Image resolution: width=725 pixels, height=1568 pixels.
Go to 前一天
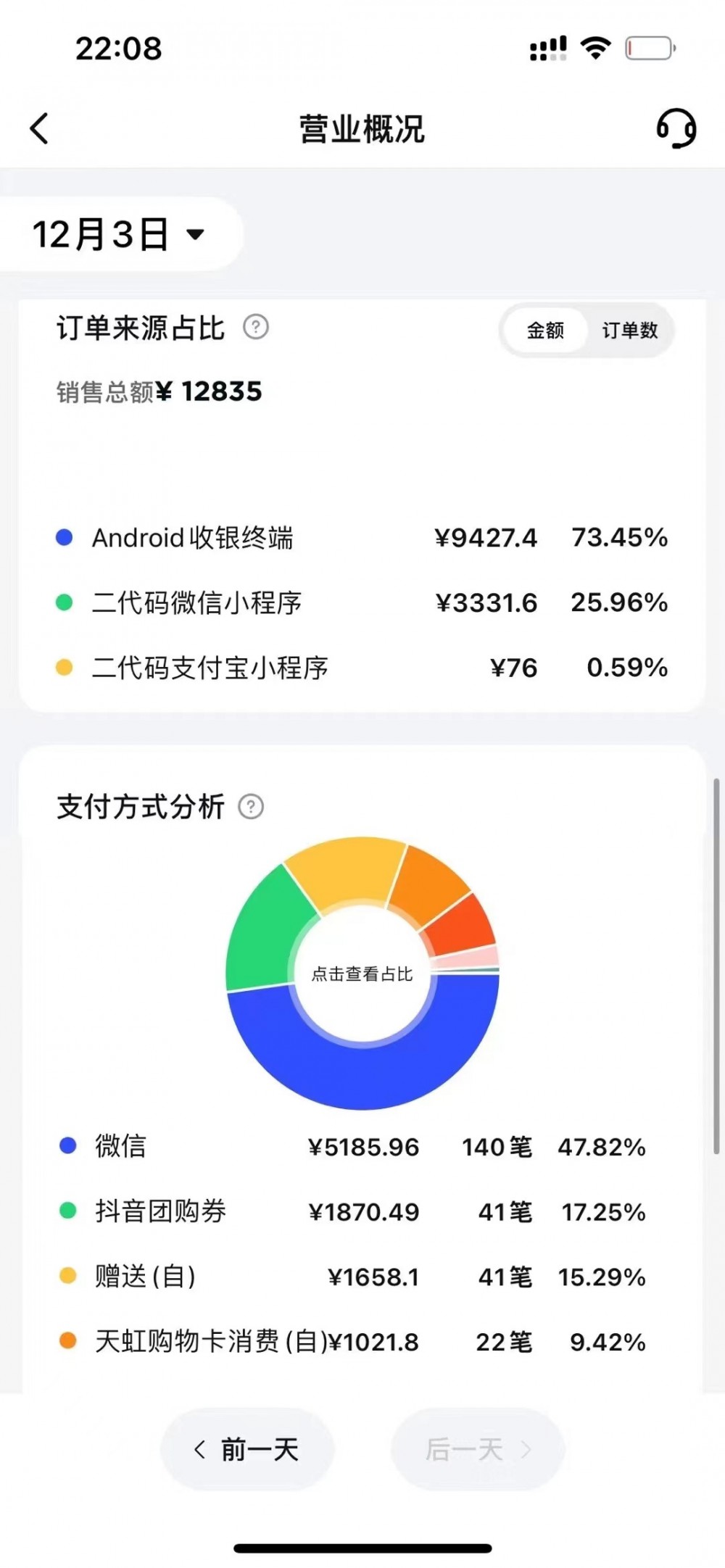pos(247,1449)
